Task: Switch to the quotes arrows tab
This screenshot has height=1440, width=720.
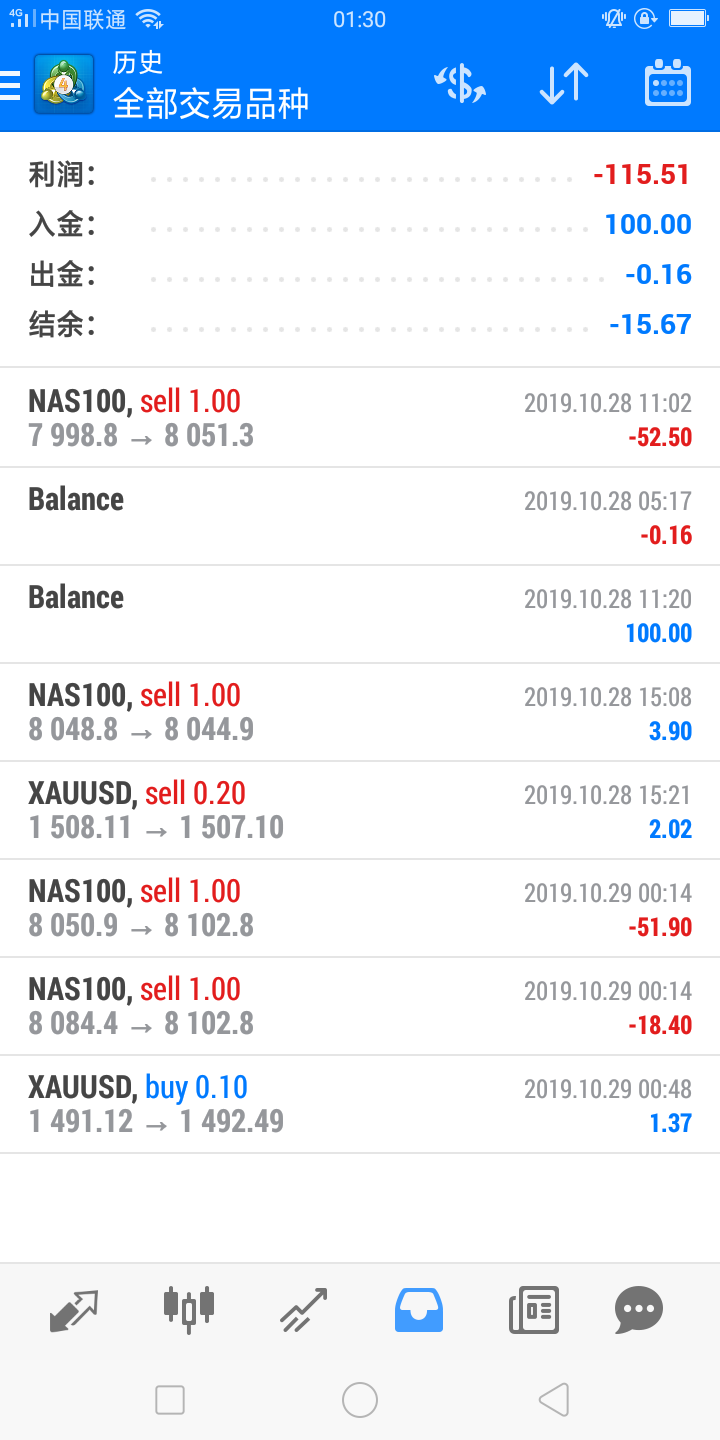Action: point(75,1310)
